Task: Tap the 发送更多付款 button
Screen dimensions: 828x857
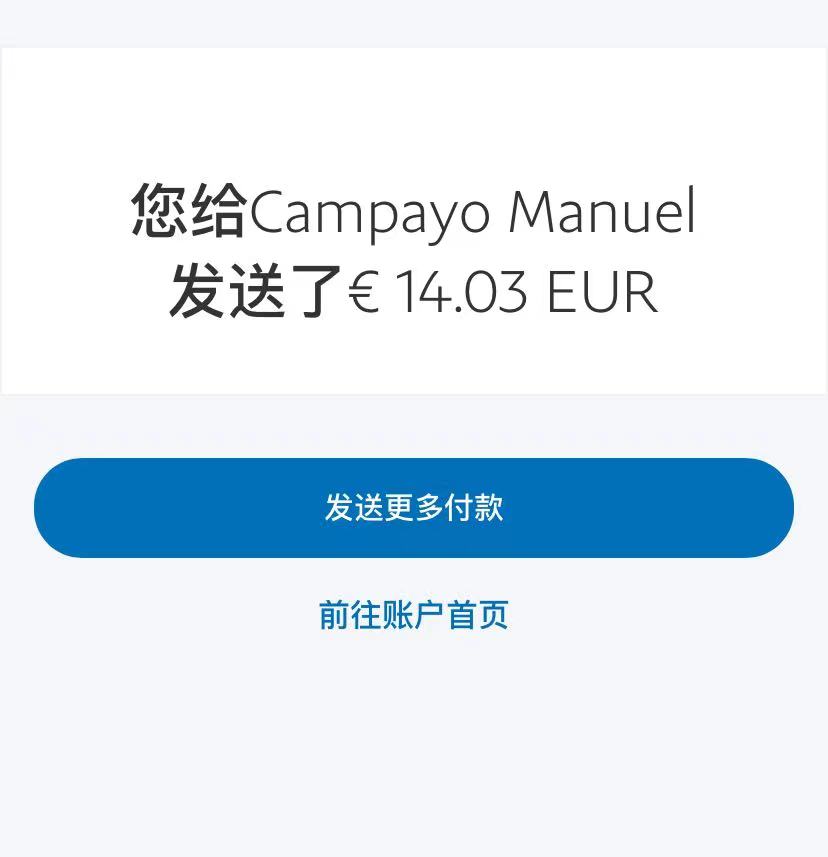Action: [x=414, y=508]
